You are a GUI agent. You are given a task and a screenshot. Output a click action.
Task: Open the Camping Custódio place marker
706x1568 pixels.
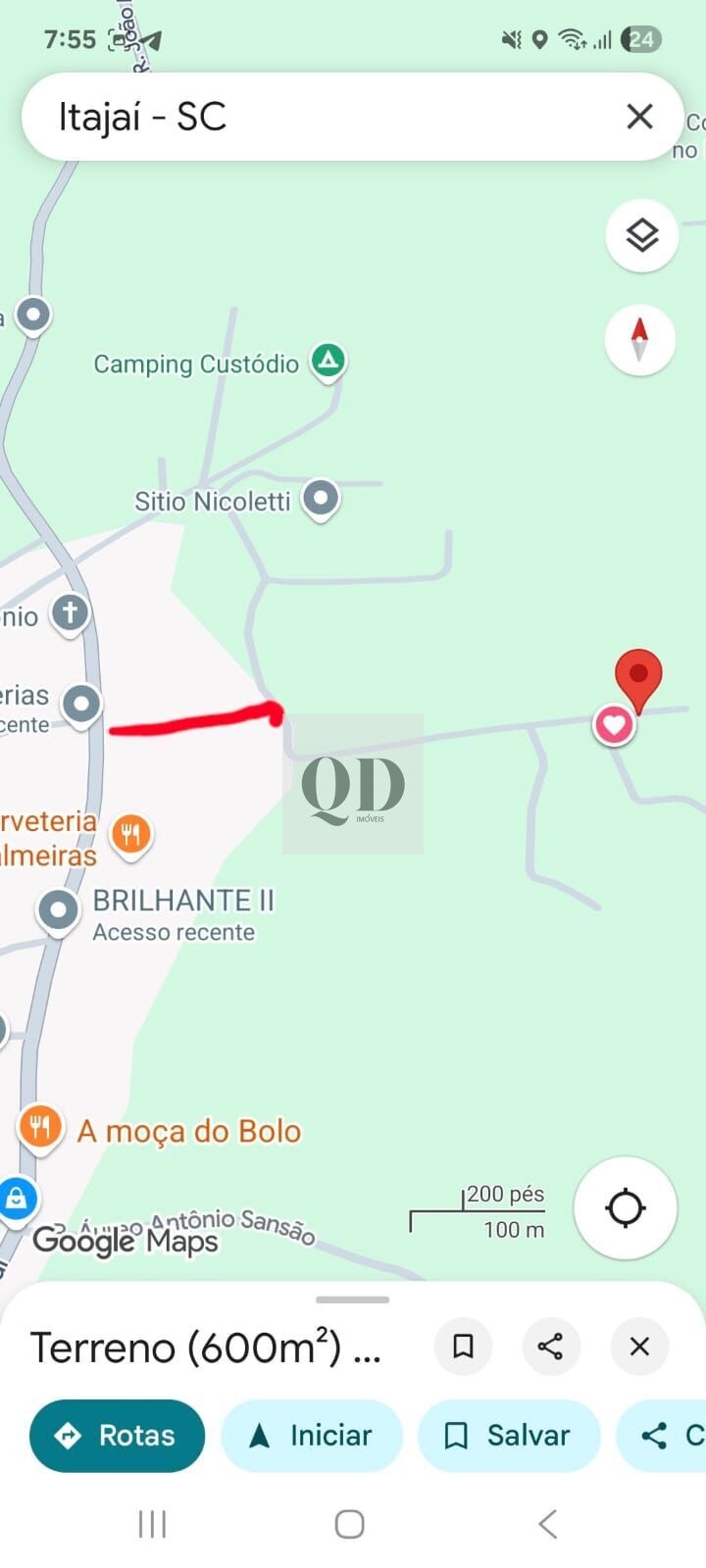328,361
